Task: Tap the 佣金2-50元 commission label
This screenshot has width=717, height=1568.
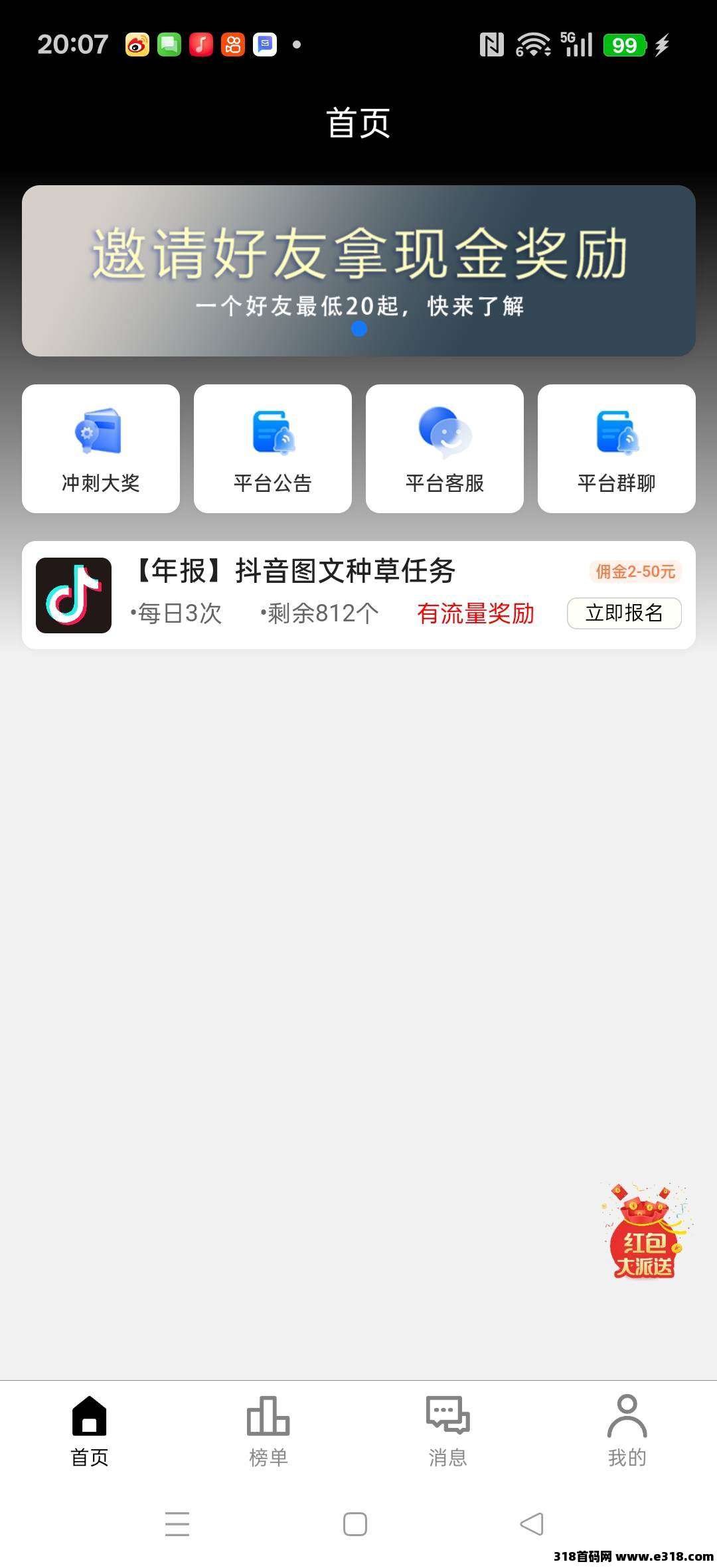Action: [x=632, y=572]
